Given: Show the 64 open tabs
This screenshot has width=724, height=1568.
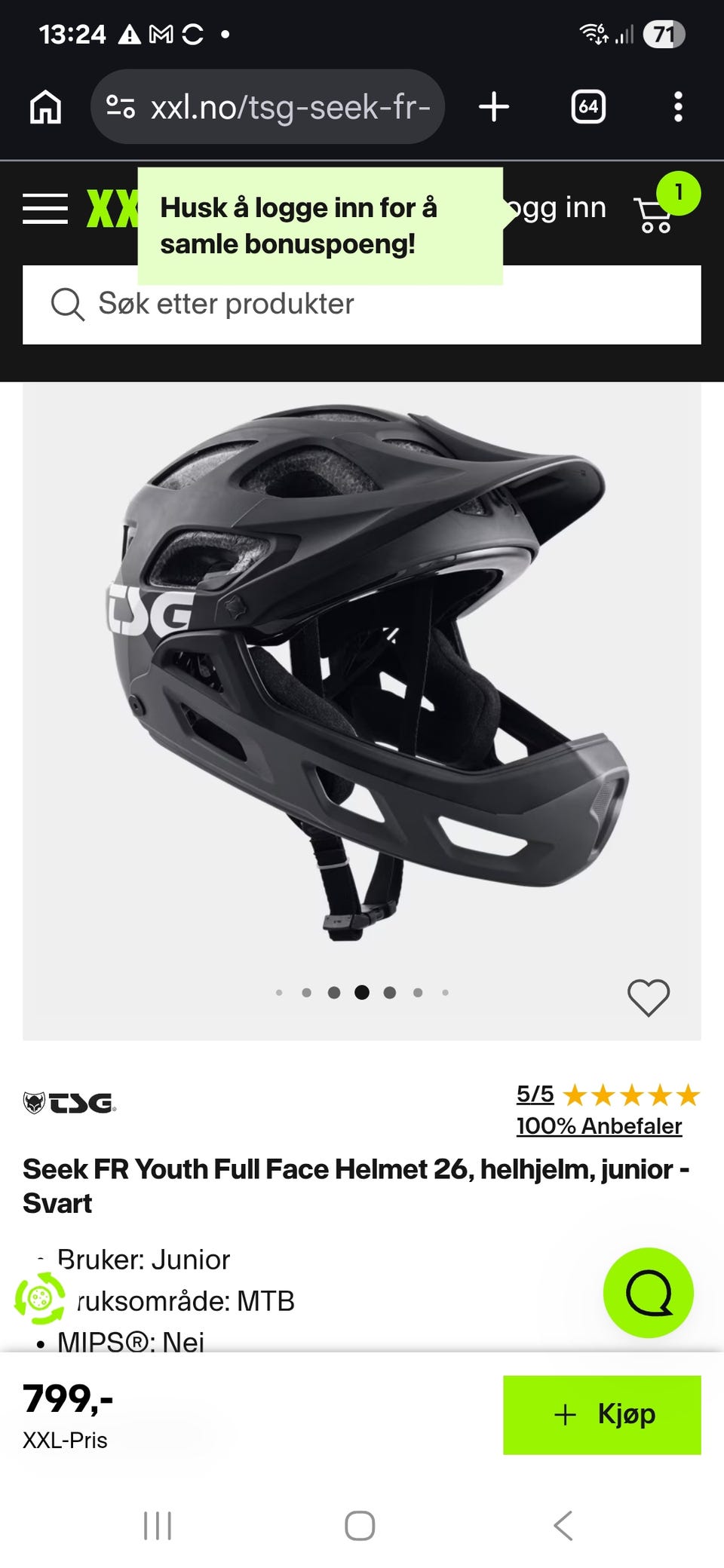Looking at the screenshot, I should coord(588,106).
